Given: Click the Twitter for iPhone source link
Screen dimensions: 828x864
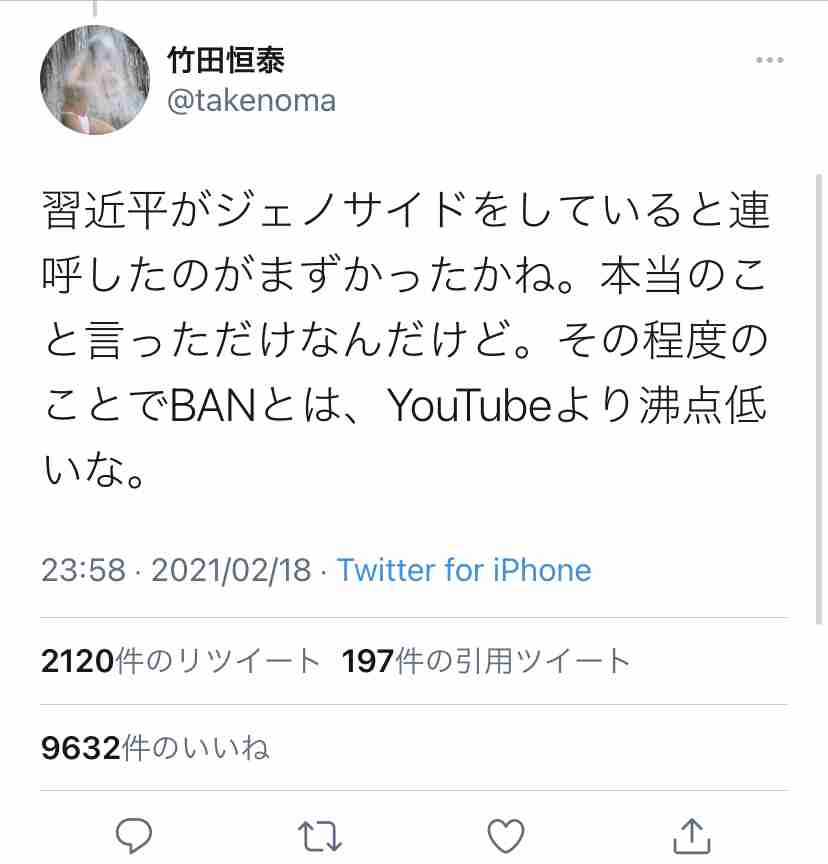Looking at the screenshot, I should coord(464,570).
